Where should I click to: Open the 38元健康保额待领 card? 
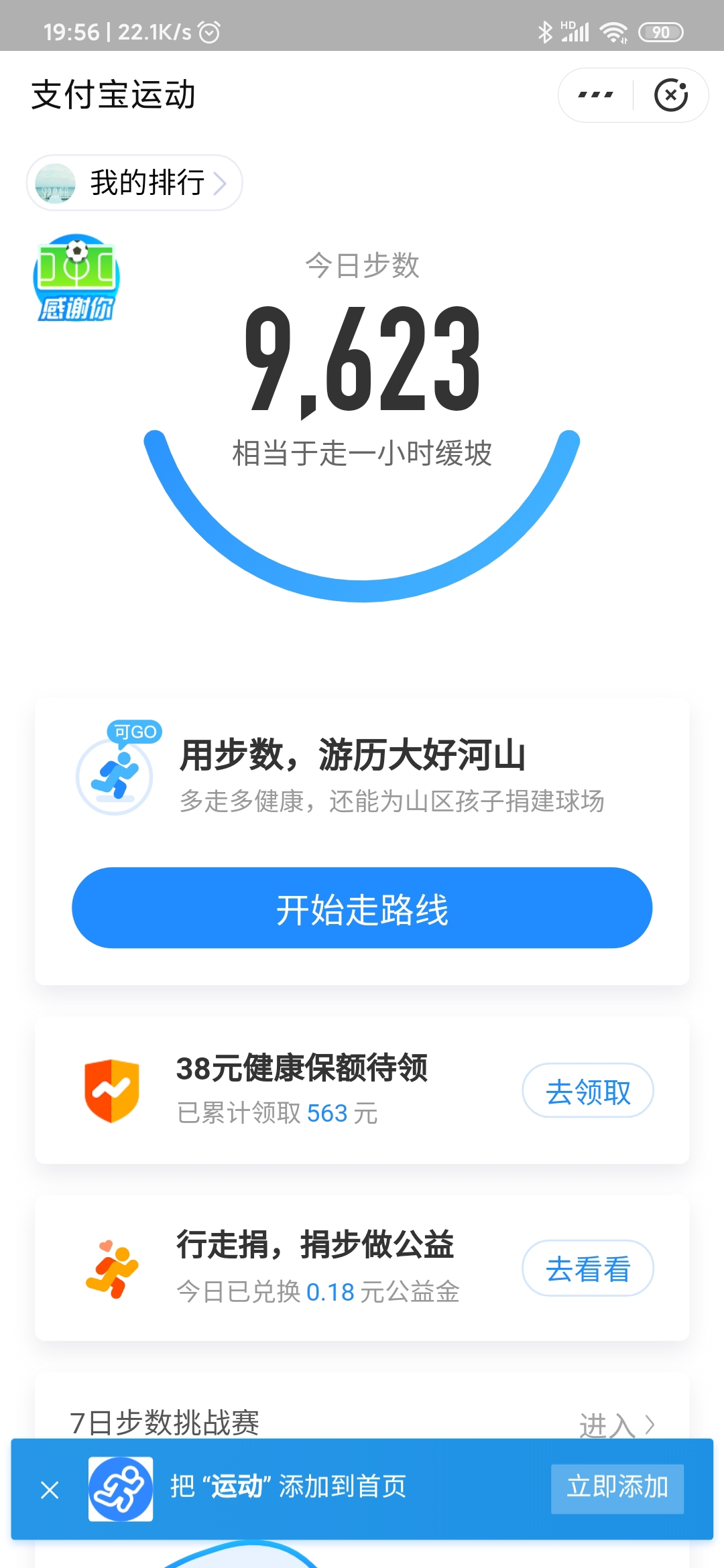click(x=362, y=1090)
